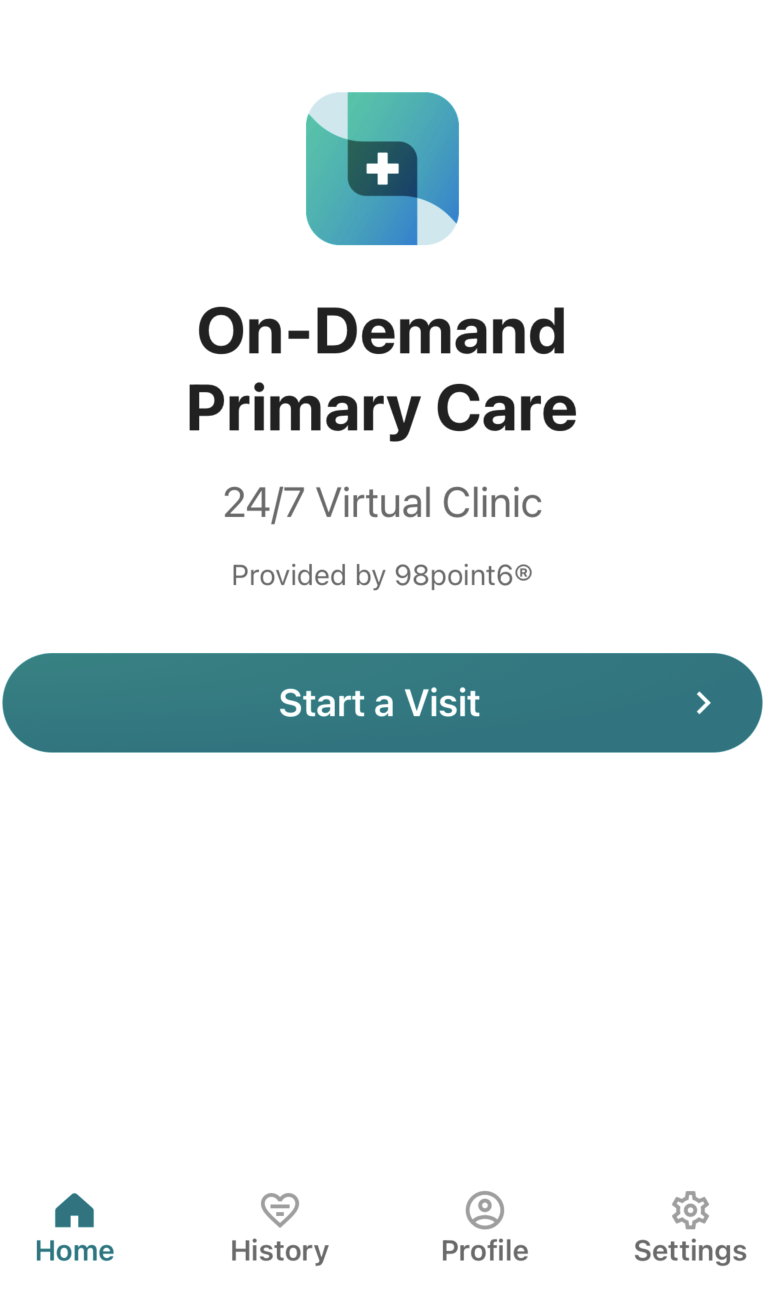Select the Home tab
Image resolution: width=766 pixels, height=1290 pixels.
pos(75,1229)
